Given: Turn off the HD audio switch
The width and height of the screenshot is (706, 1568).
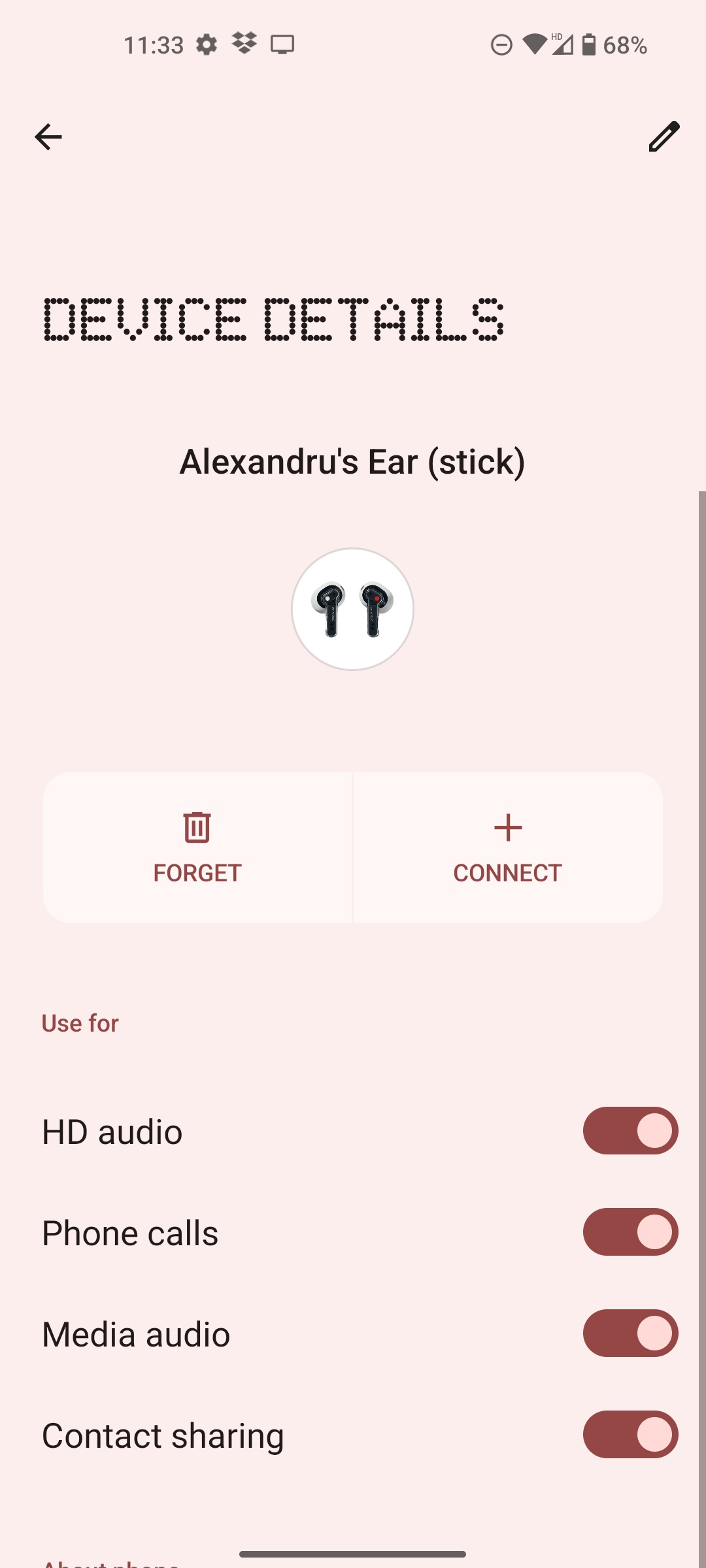Looking at the screenshot, I should point(630,1131).
